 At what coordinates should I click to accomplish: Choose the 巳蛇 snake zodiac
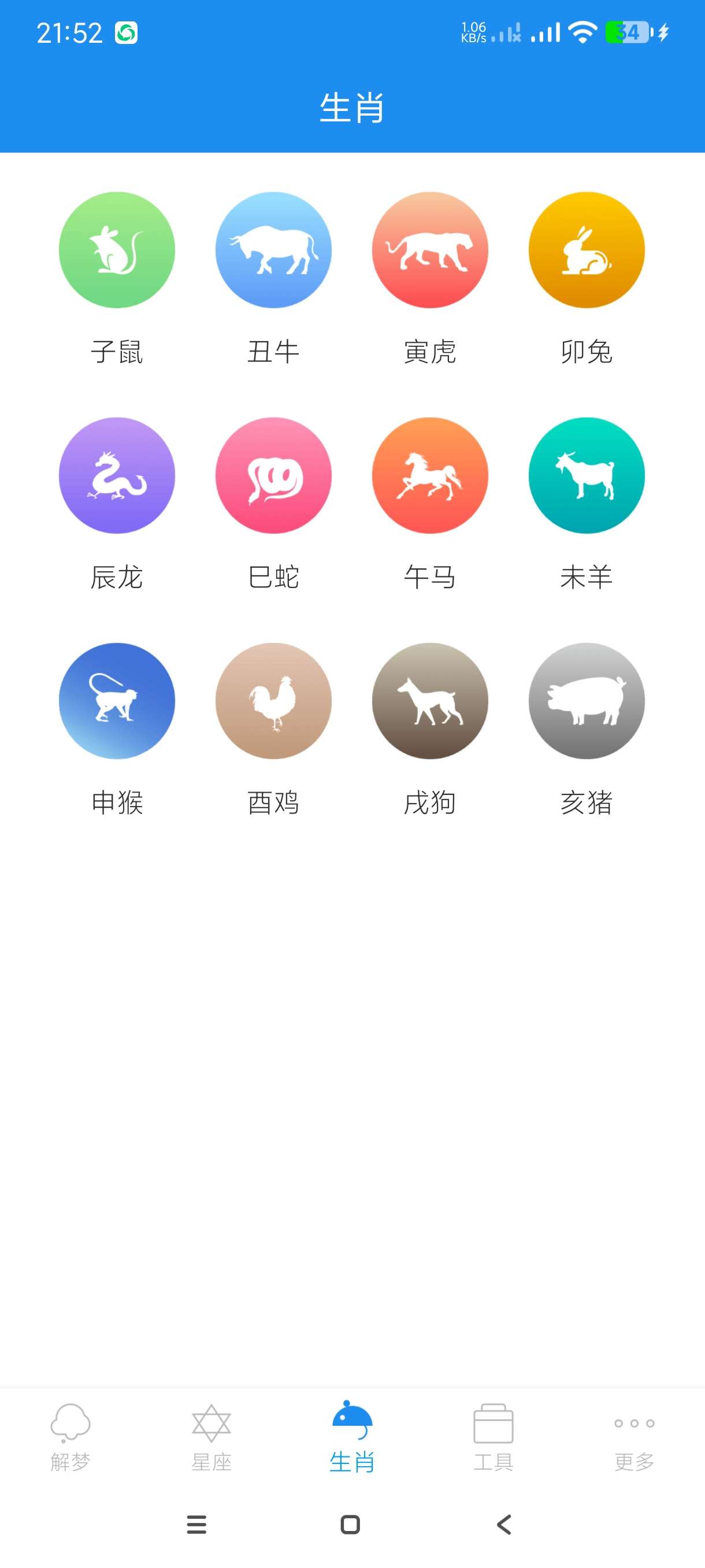pos(273,476)
